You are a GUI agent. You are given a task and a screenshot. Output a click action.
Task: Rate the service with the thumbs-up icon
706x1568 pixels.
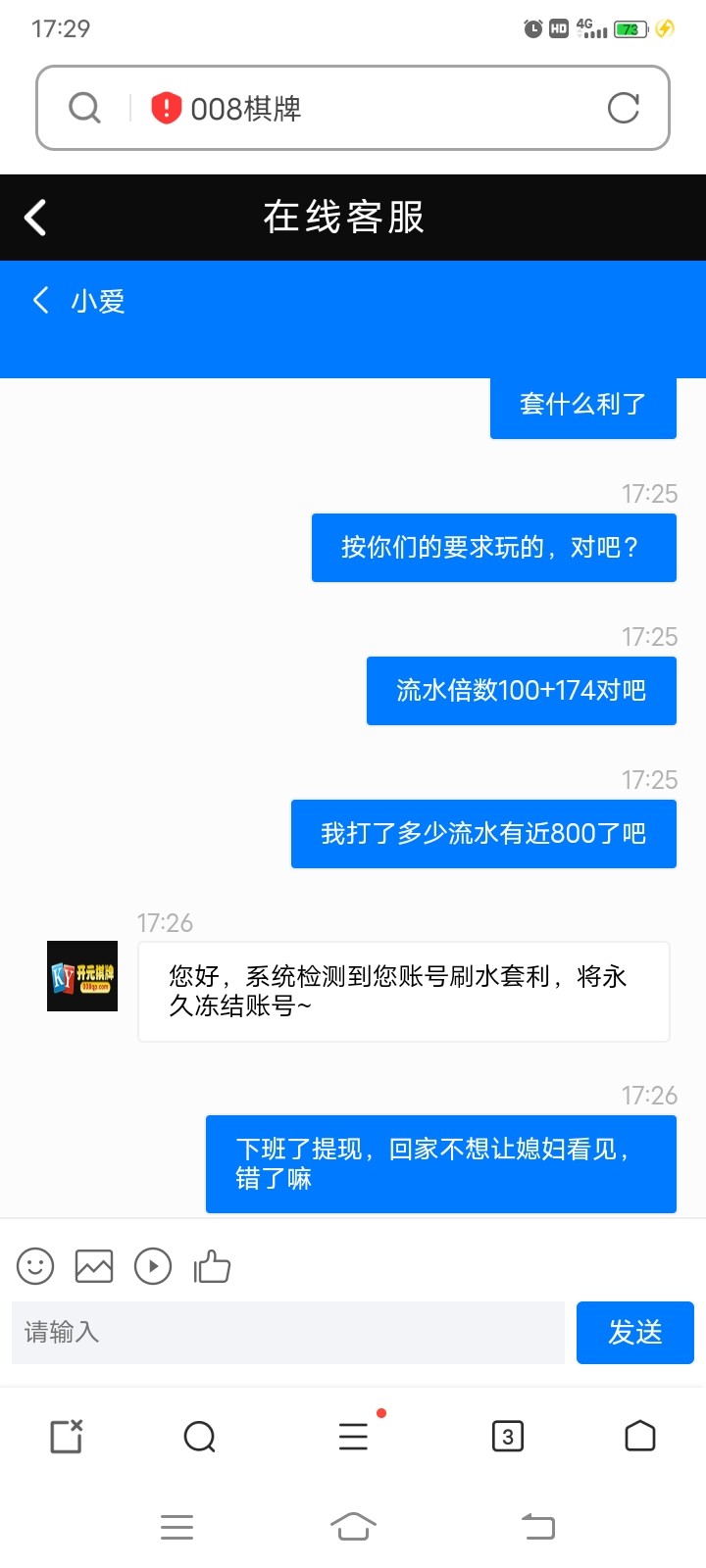(212, 1266)
